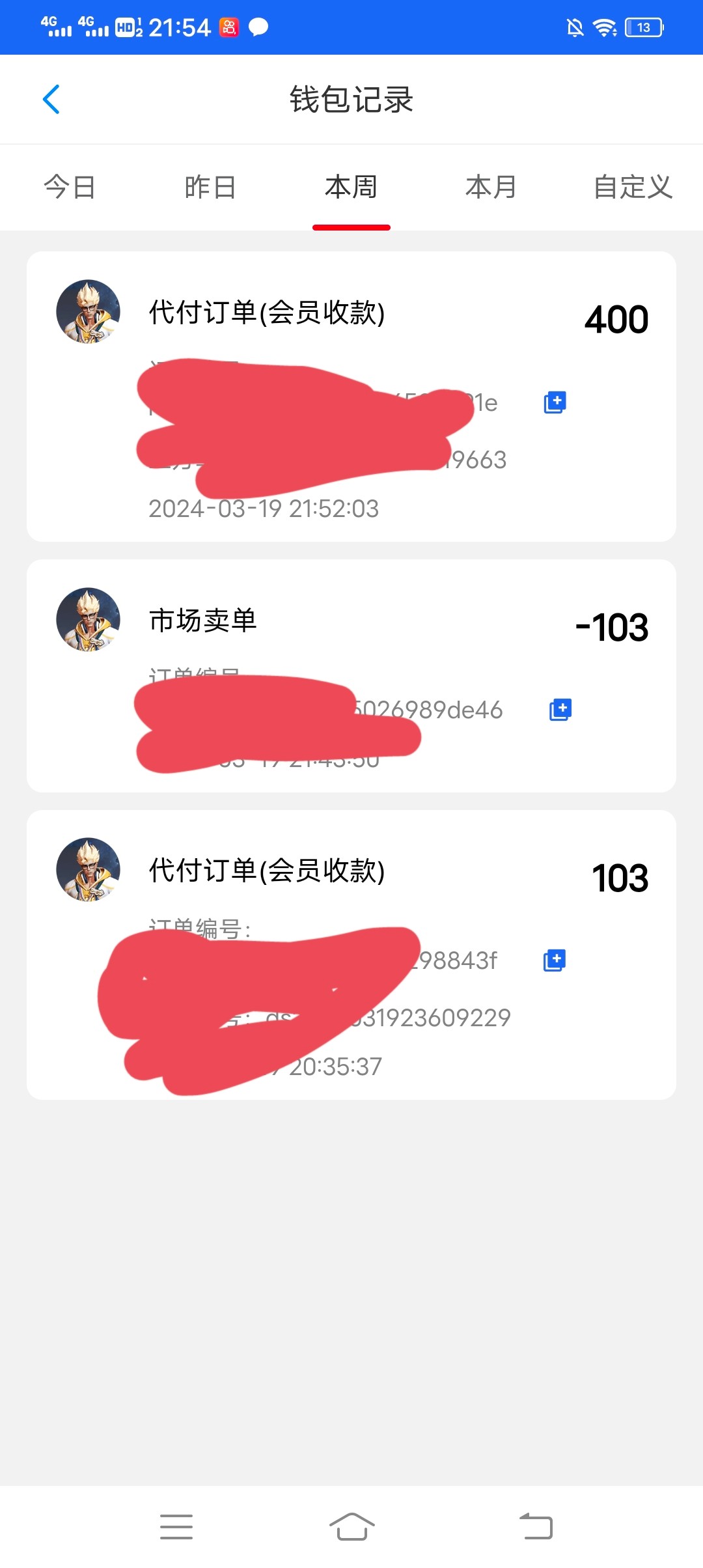
Task: Go back from wallet records page
Action: 51,100
